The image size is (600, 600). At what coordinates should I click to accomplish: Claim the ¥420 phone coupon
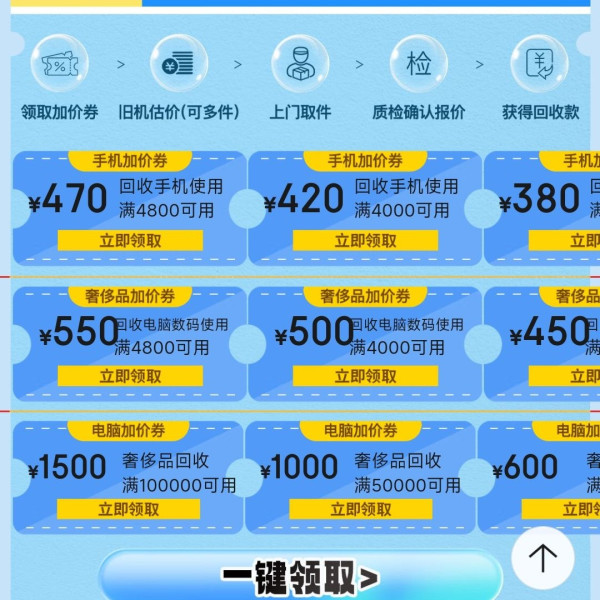click(x=365, y=240)
